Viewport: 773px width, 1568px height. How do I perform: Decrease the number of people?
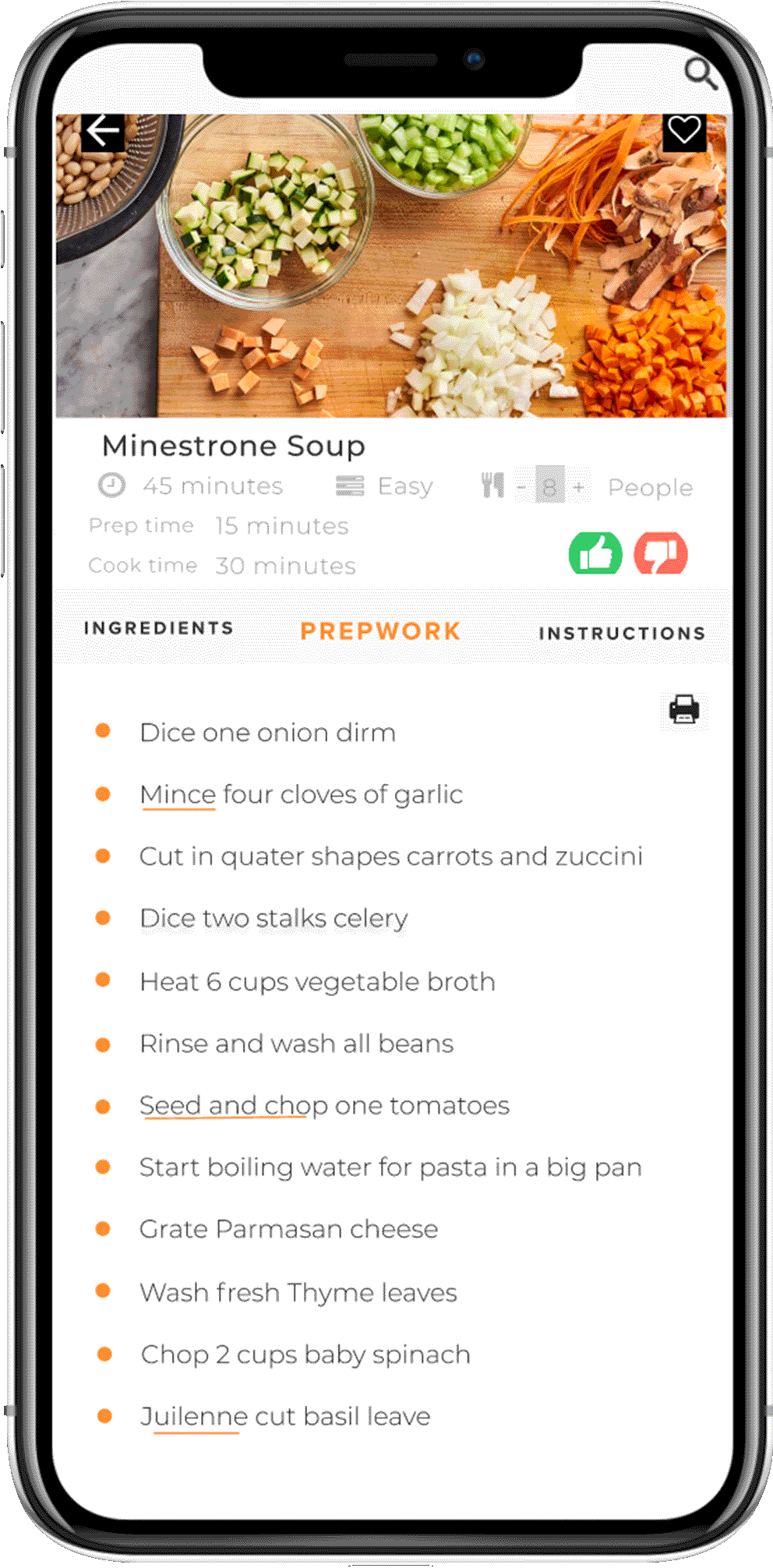(521, 488)
